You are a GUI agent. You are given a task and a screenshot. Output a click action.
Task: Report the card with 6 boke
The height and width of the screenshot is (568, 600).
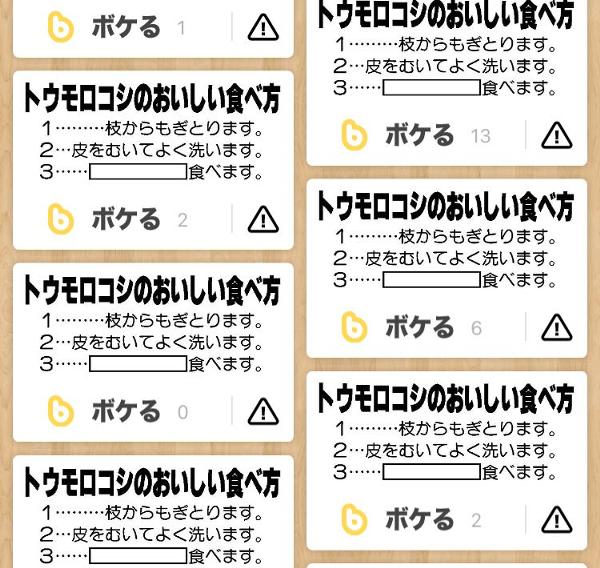pos(556,327)
